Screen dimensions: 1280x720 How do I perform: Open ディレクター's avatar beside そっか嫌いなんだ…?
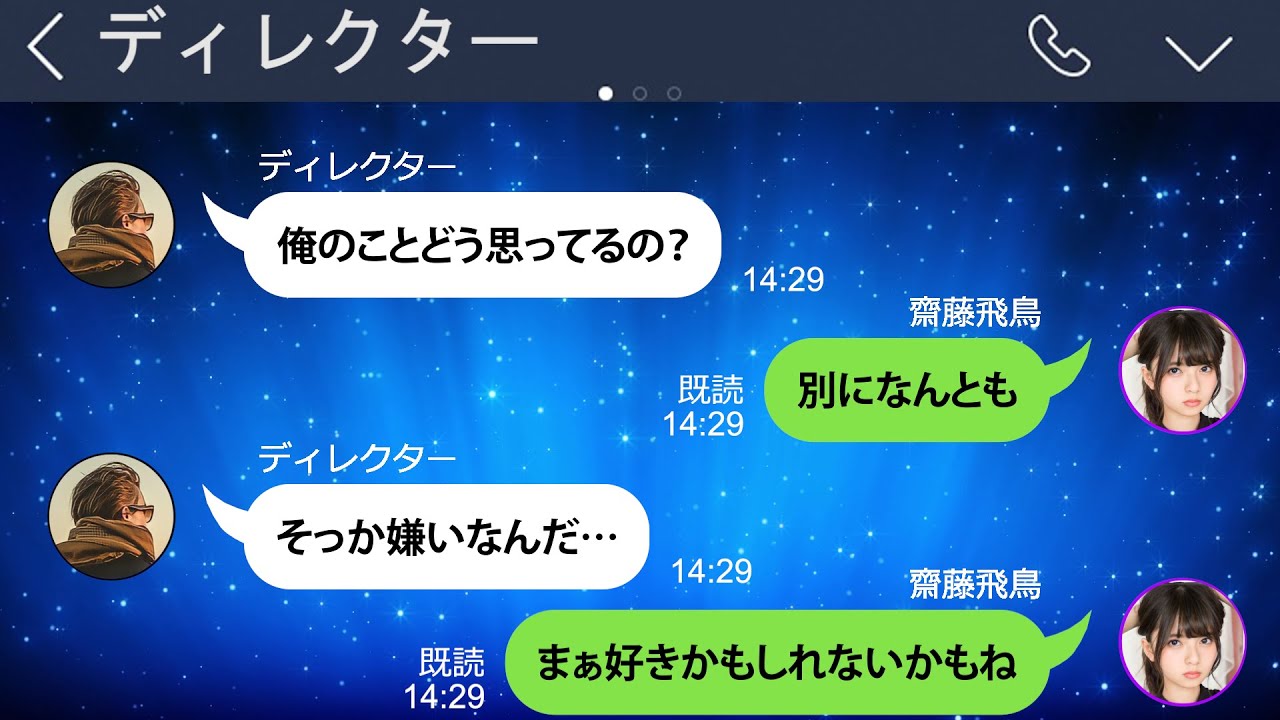pyautogui.click(x=112, y=517)
